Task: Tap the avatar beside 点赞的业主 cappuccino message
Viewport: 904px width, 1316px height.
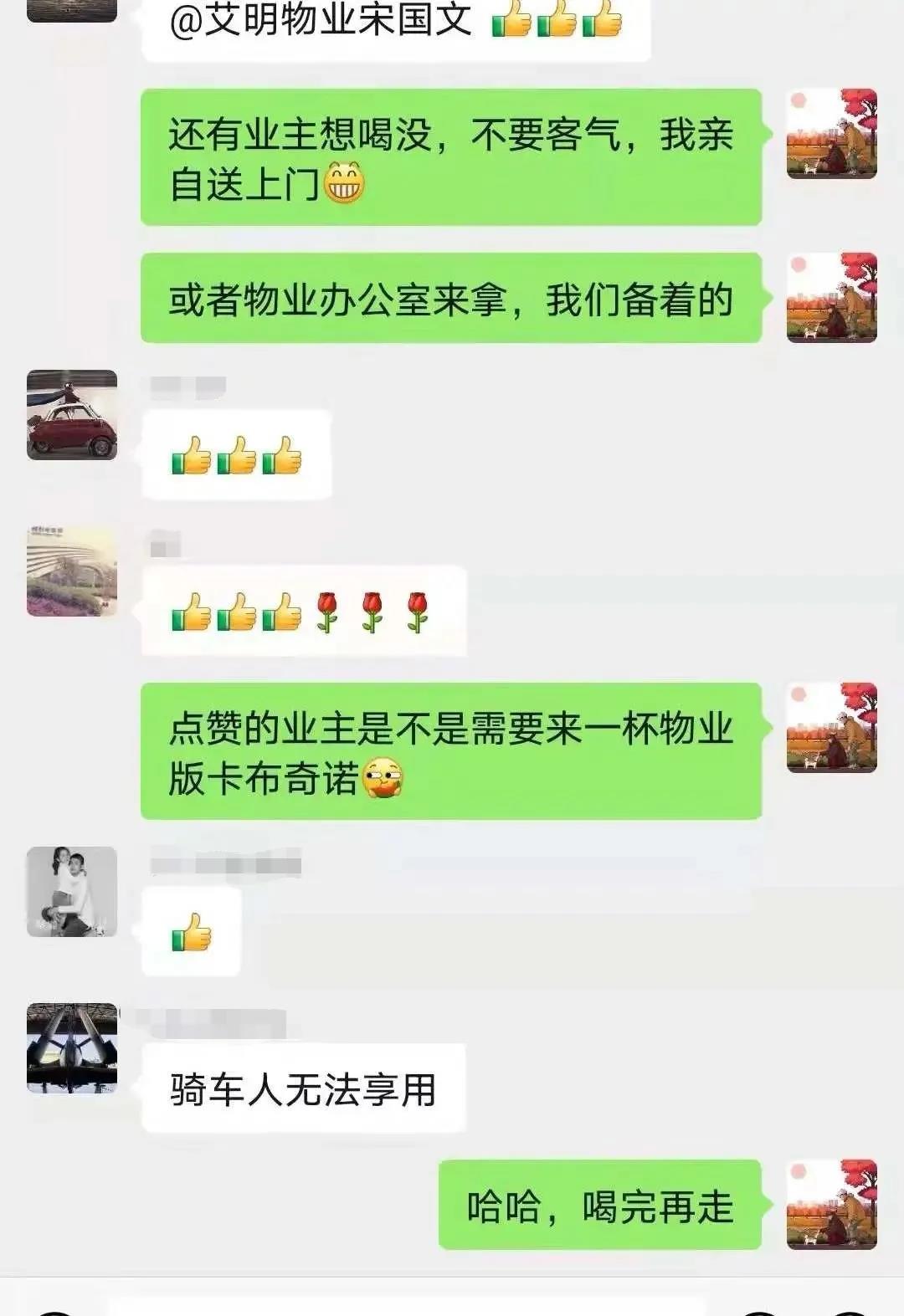Action: coord(831,727)
